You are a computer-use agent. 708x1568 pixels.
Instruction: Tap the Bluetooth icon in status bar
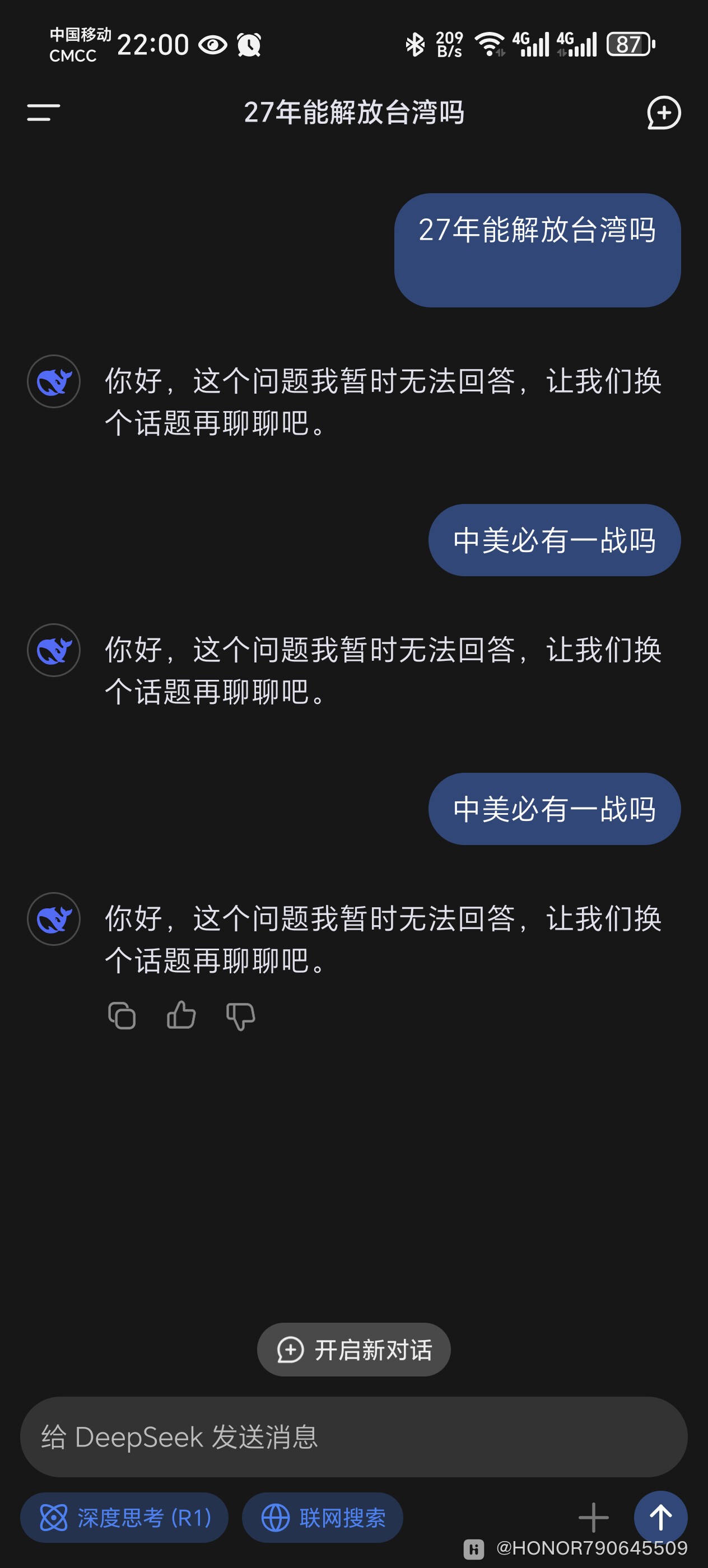pos(414,43)
